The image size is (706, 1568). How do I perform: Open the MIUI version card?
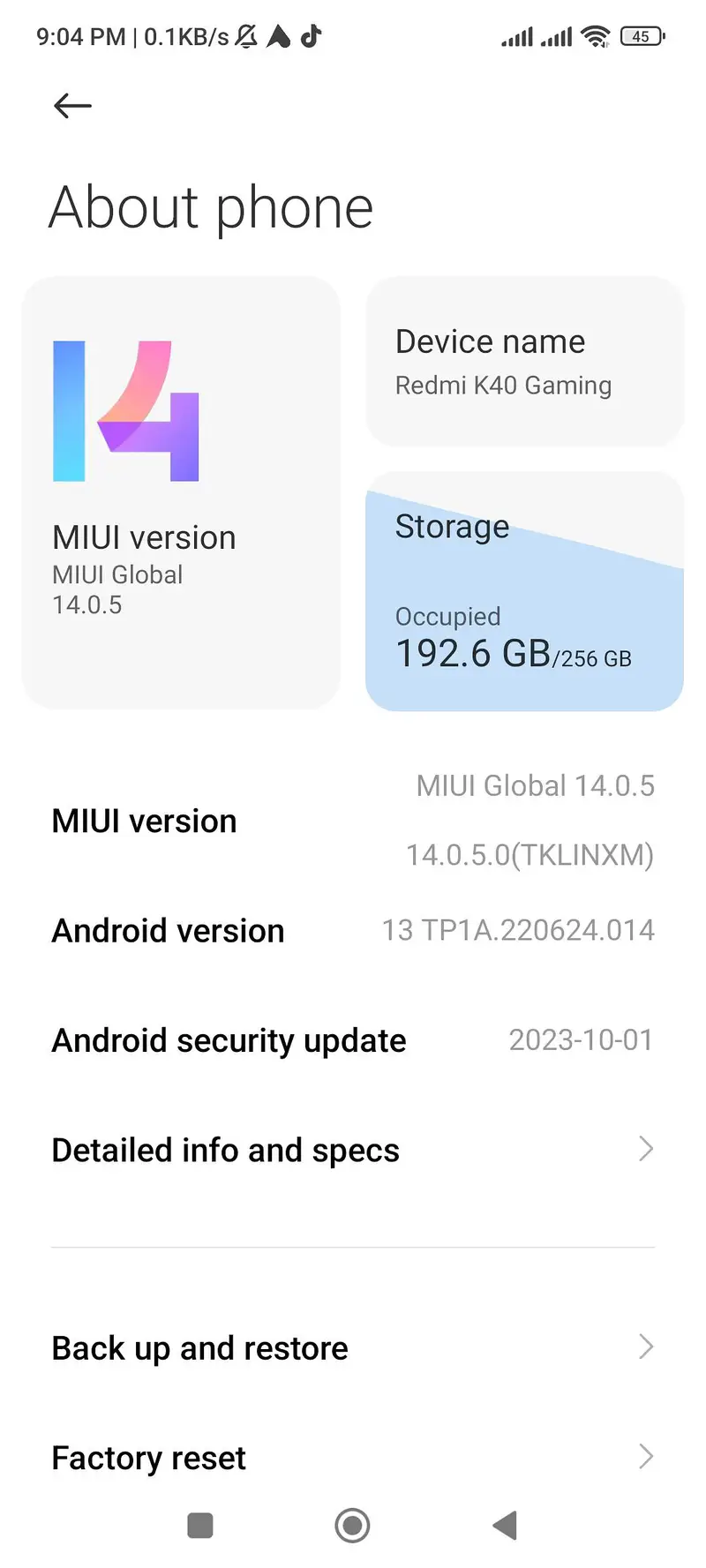pyautogui.click(x=181, y=492)
